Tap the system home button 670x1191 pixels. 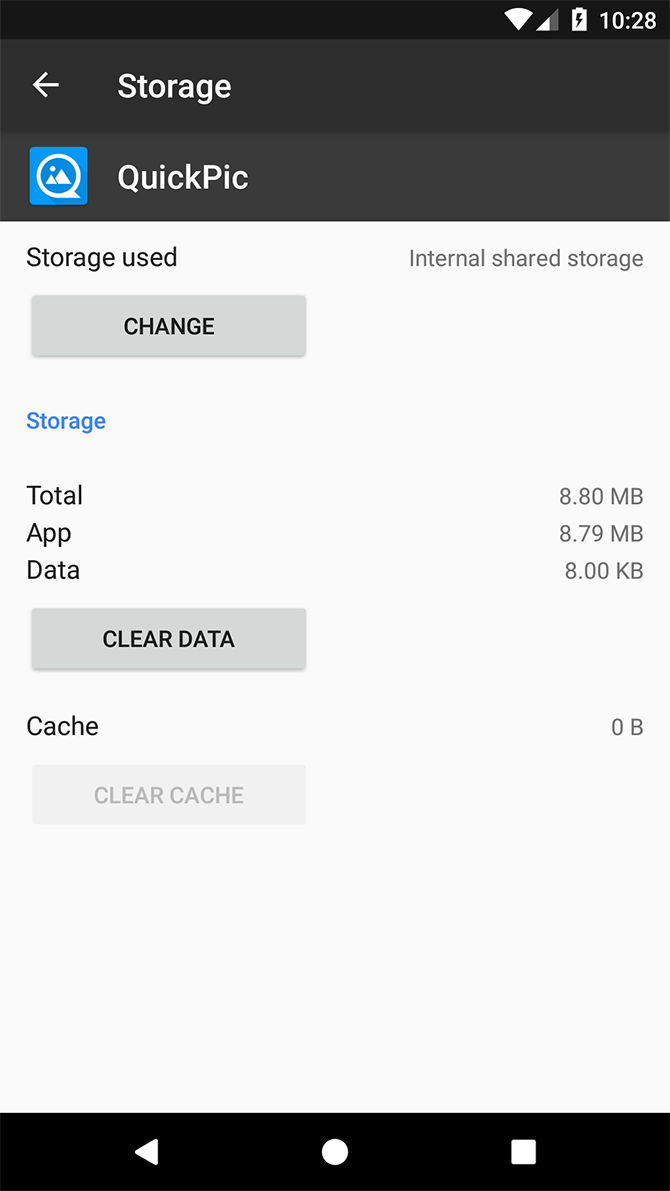[335, 1152]
